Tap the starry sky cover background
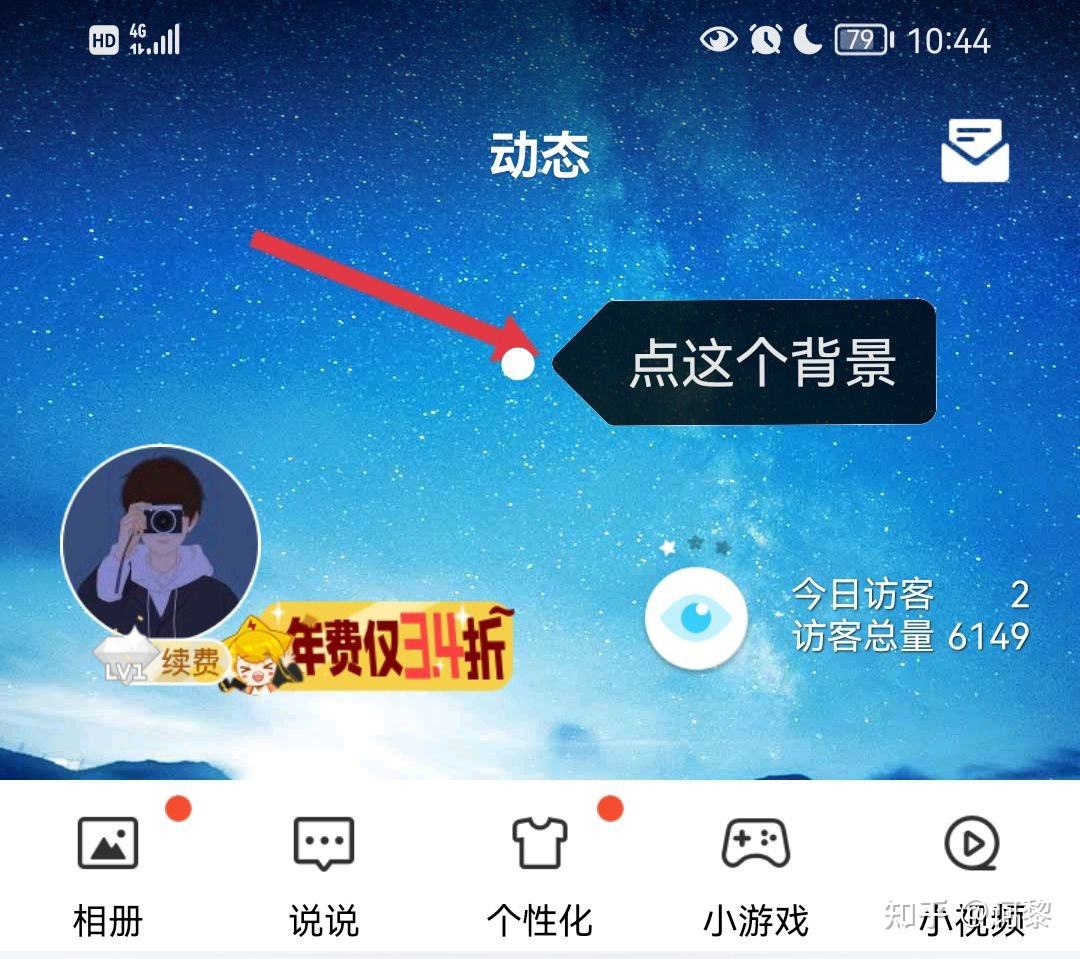This screenshot has height=959, width=1080. 517,364
